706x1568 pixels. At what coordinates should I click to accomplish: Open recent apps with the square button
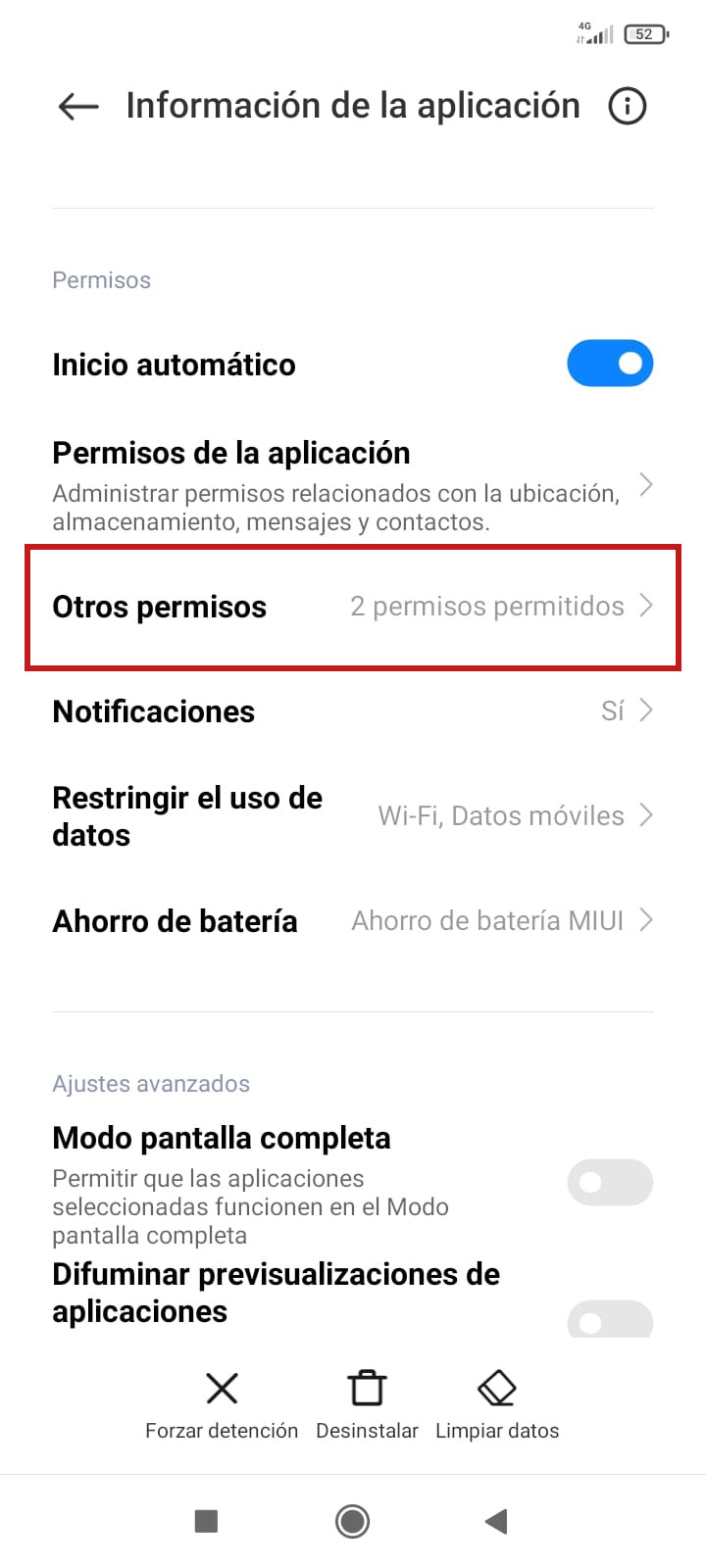[206, 1521]
